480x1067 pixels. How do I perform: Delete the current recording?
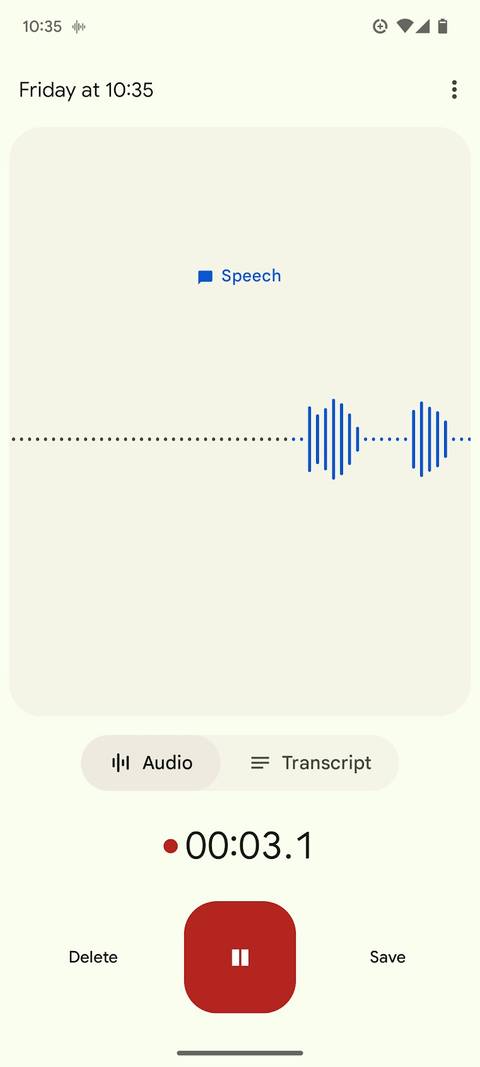pos(93,957)
